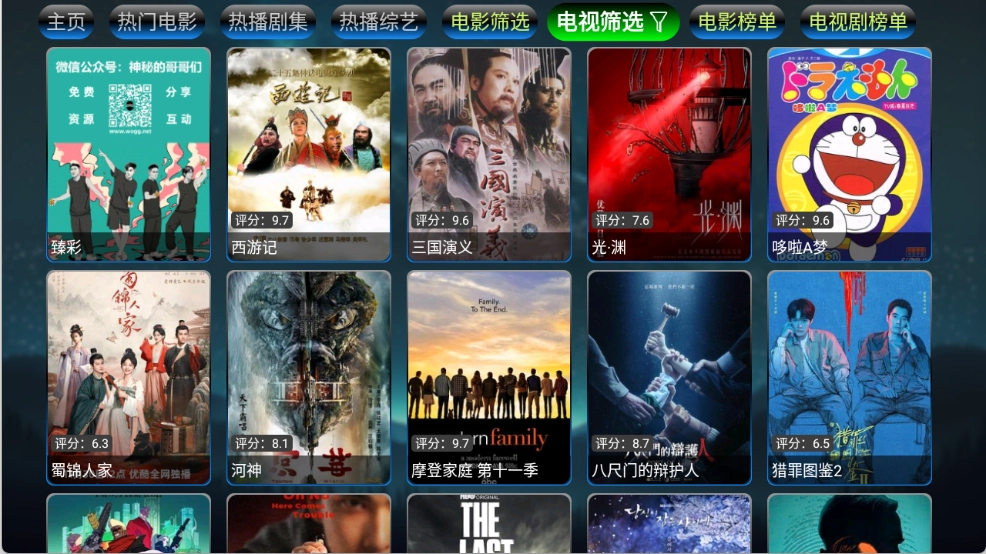Viewport: 986px width, 554px height.
Task: Switch to 热播剧集 tab
Action: tap(266, 21)
